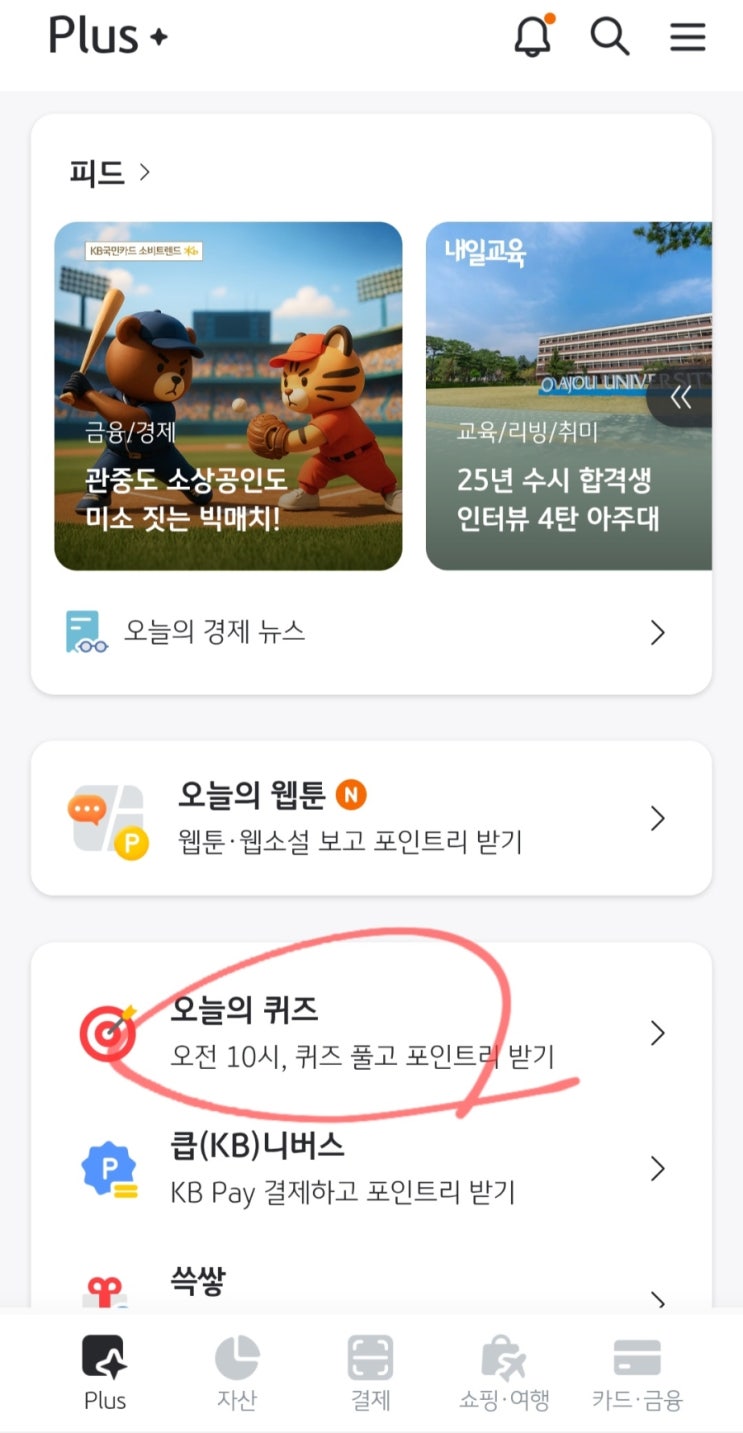
Task: Open the 아주대 수시 합격생 인터뷰 card
Action: (569, 396)
